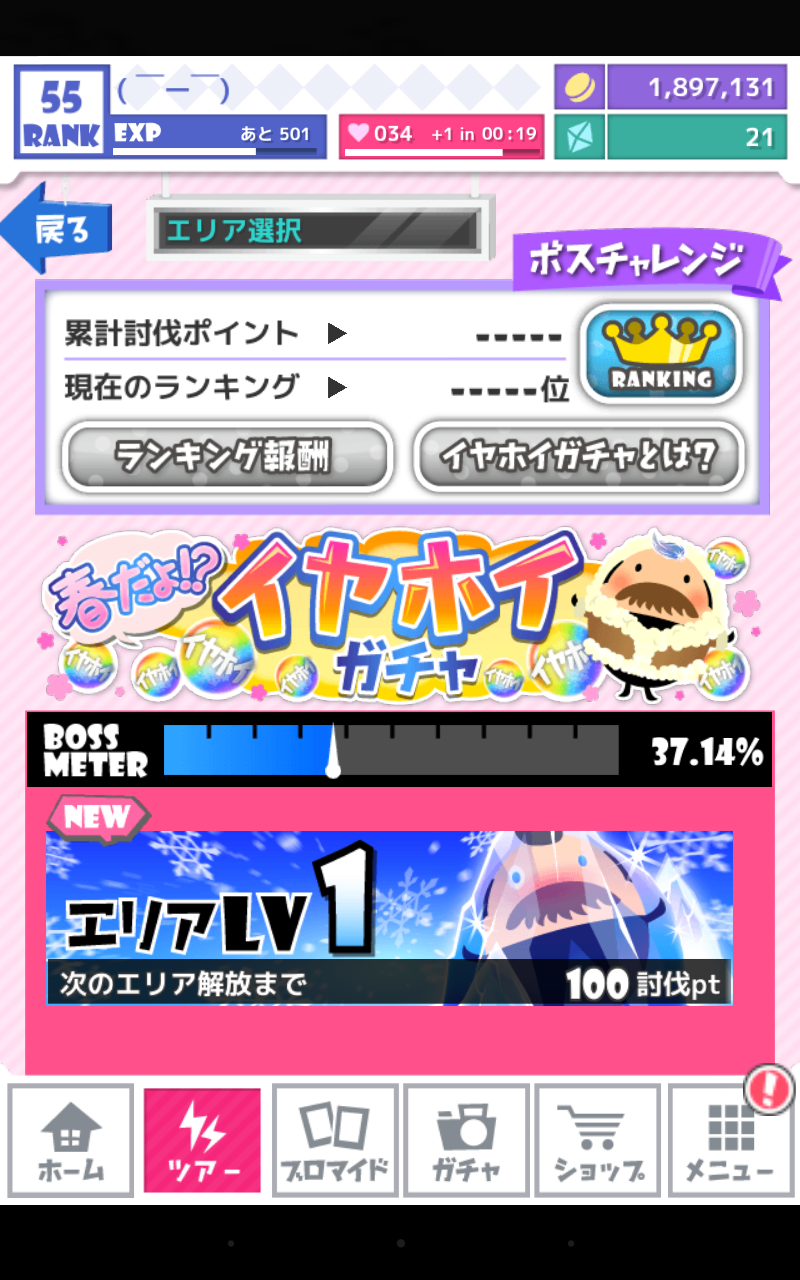Switch to the ホーム tab
The height and width of the screenshot is (1280, 800).
coord(71,1140)
